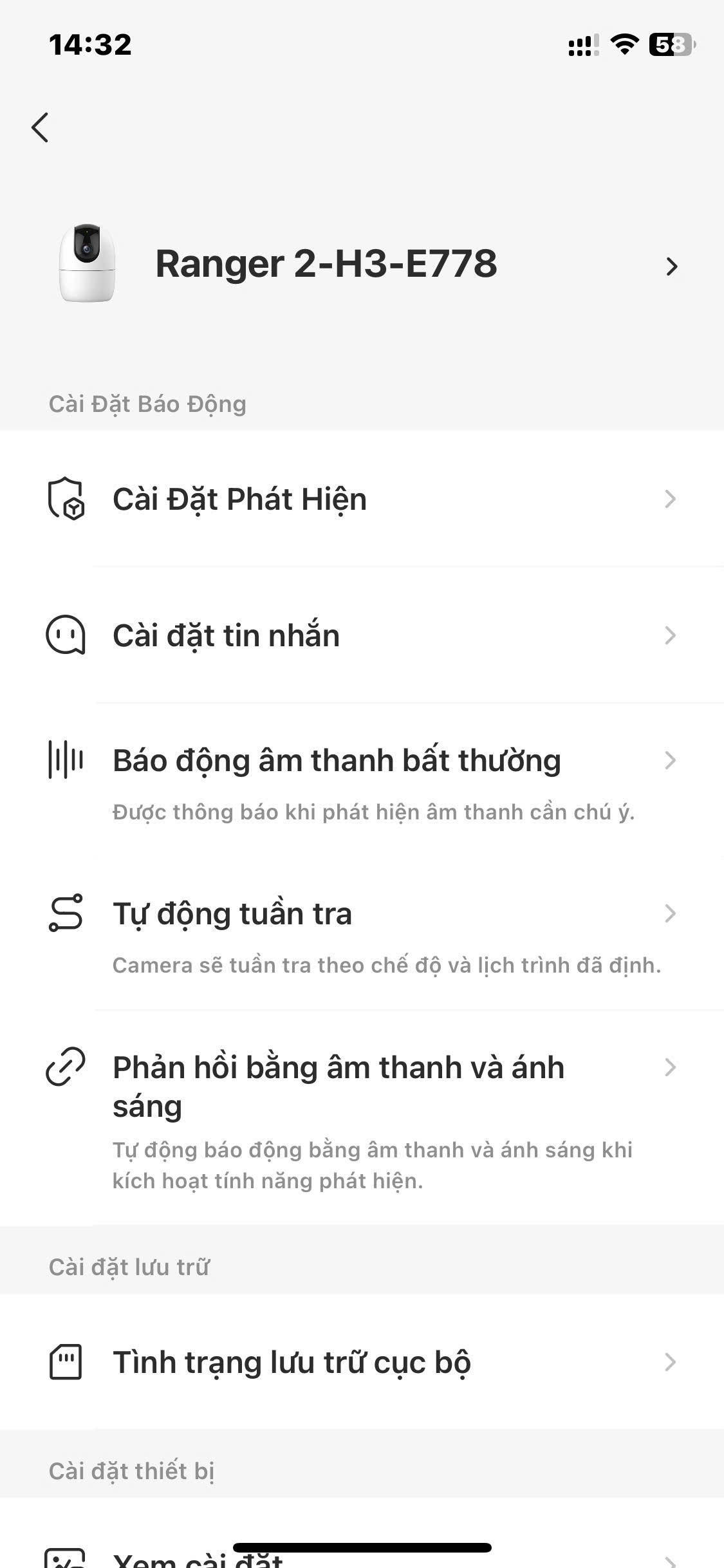Open the Cài đặt tin nhắn settings row
The height and width of the screenshot is (1568, 724).
pyautogui.click(x=227, y=636)
